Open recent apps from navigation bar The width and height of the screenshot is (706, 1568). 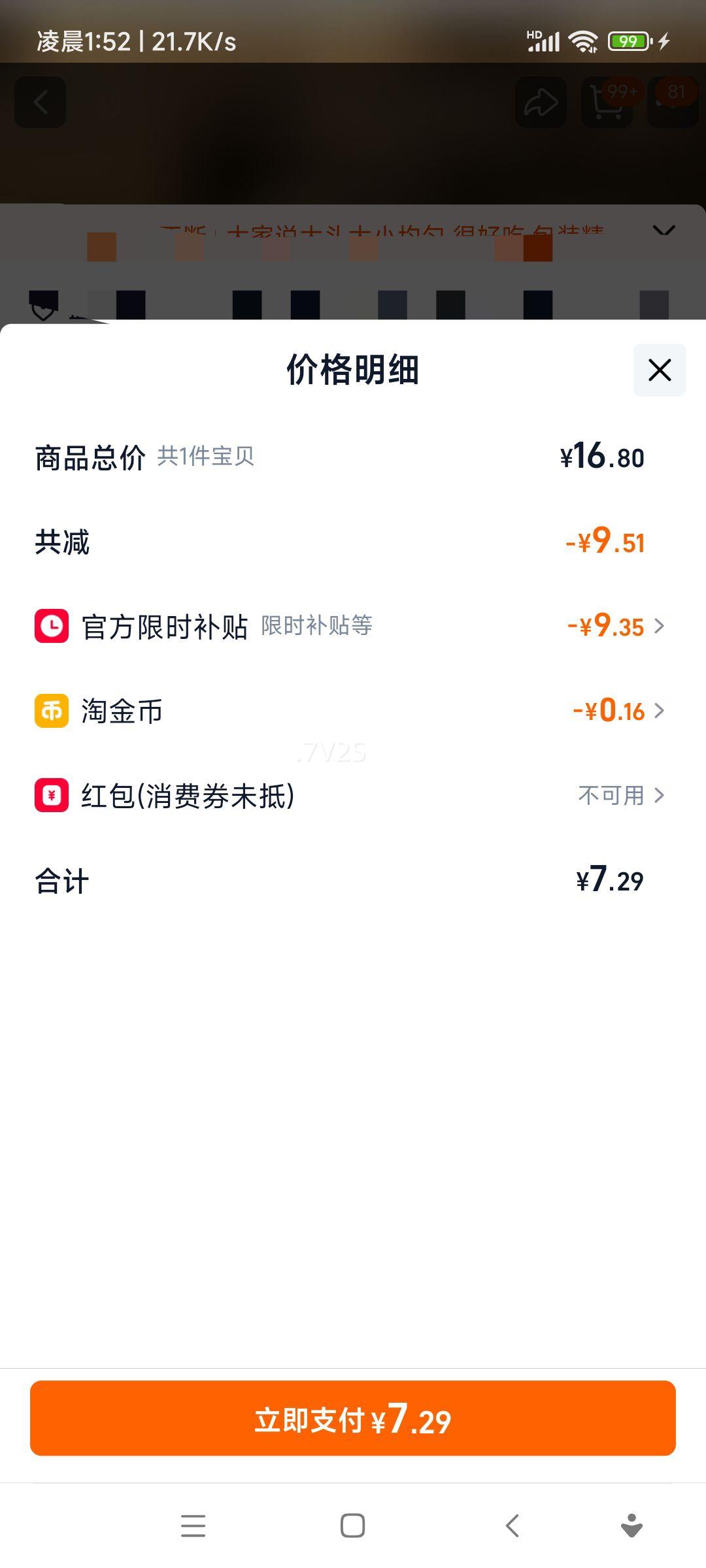point(193,1526)
